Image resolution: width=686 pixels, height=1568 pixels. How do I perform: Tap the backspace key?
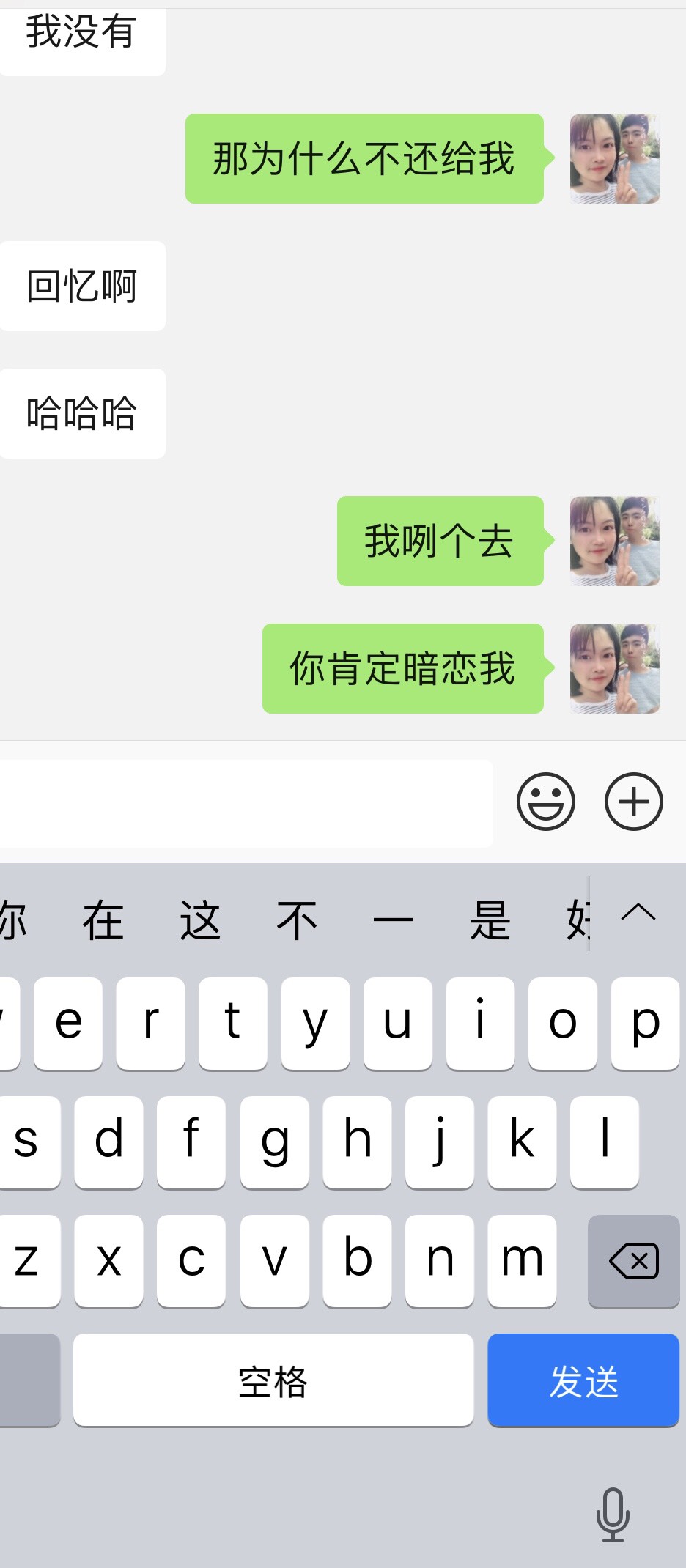[x=633, y=1261]
